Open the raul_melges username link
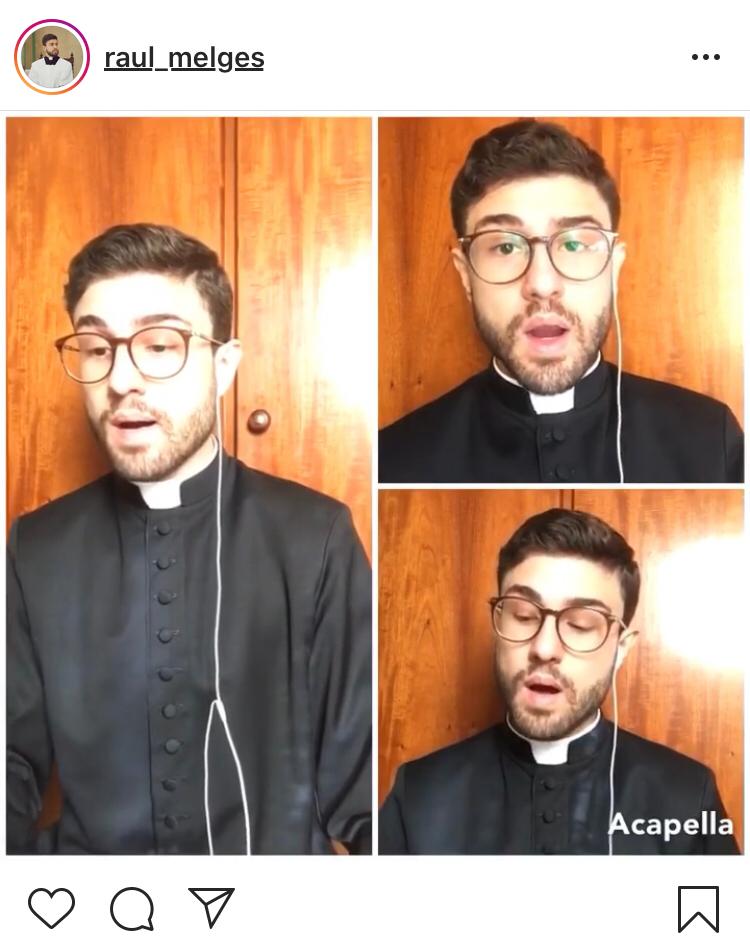 [184, 58]
